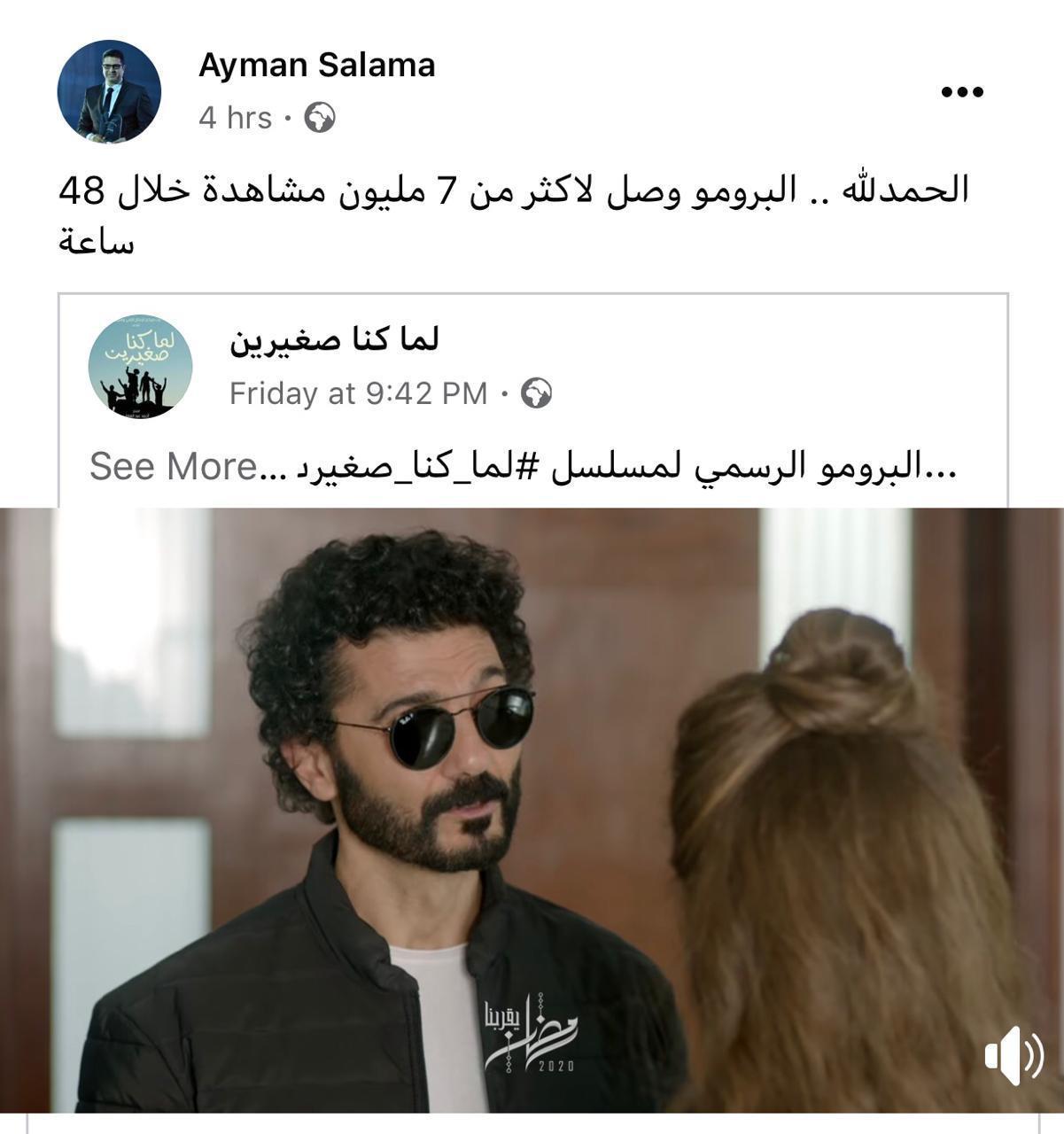Open the post's three-dot options menu

click(x=961, y=92)
